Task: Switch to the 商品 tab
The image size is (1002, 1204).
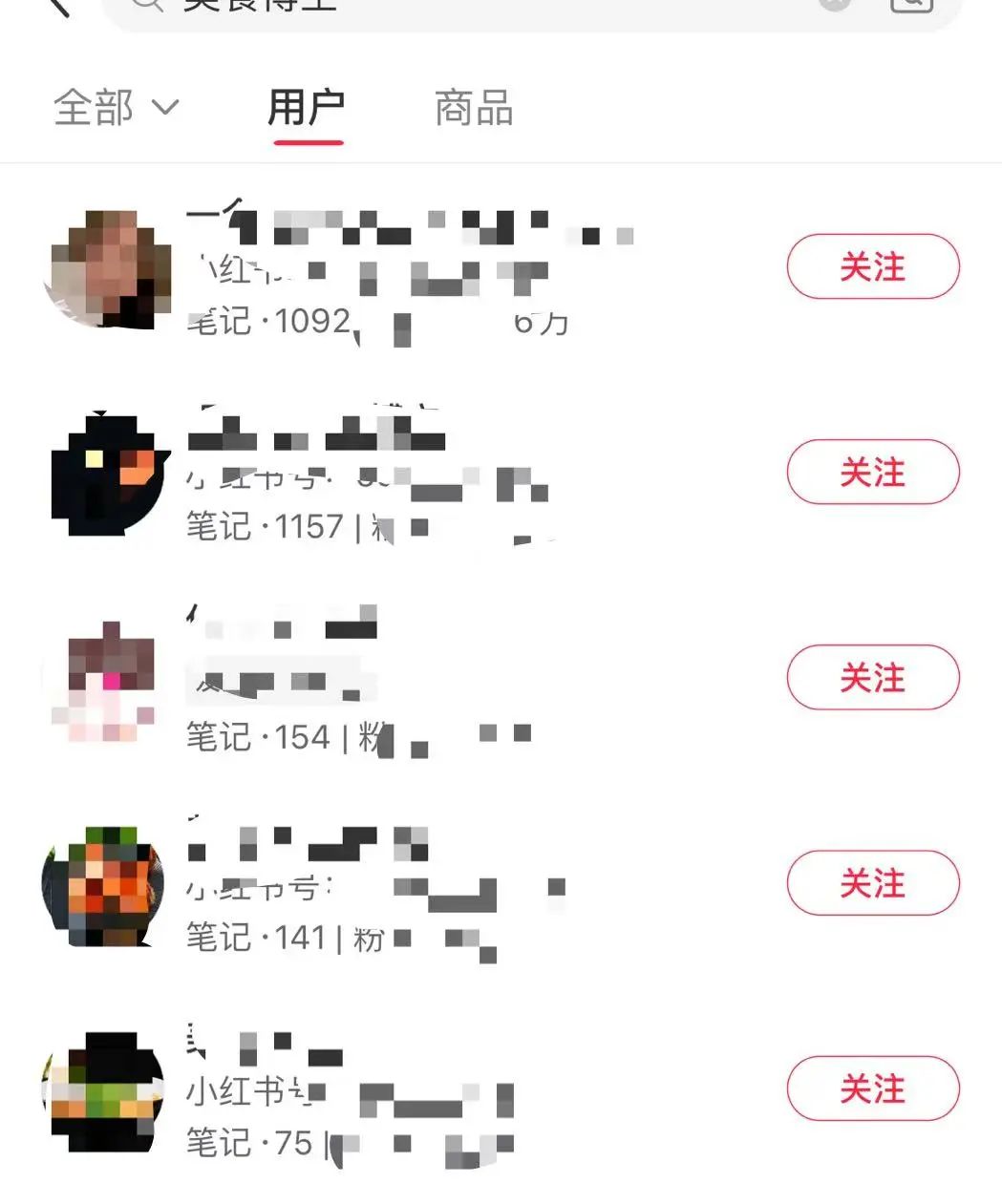Action: [x=474, y=108]
